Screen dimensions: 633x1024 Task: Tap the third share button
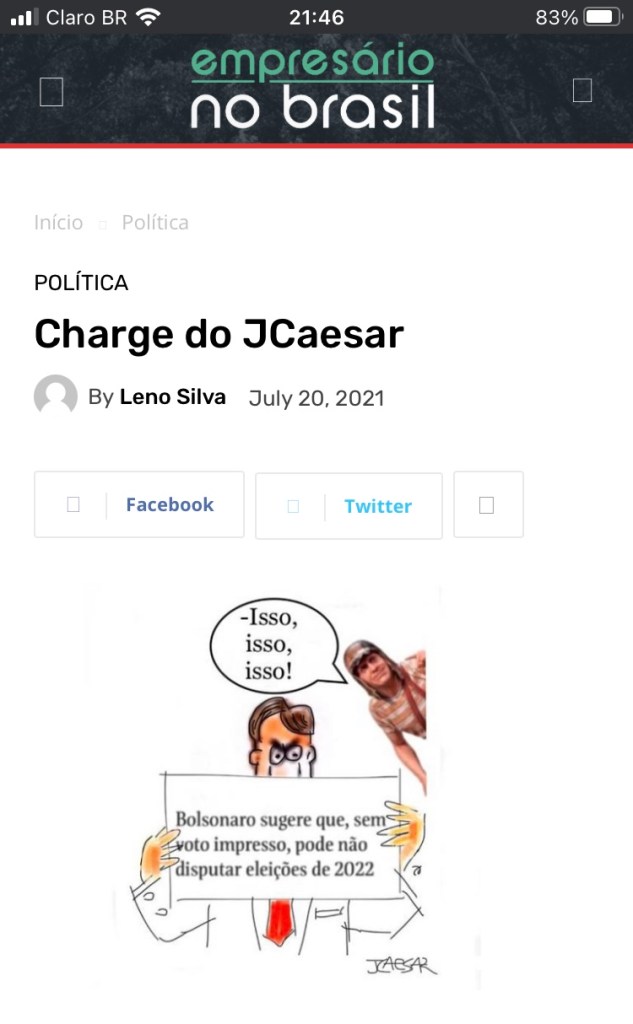488,505
